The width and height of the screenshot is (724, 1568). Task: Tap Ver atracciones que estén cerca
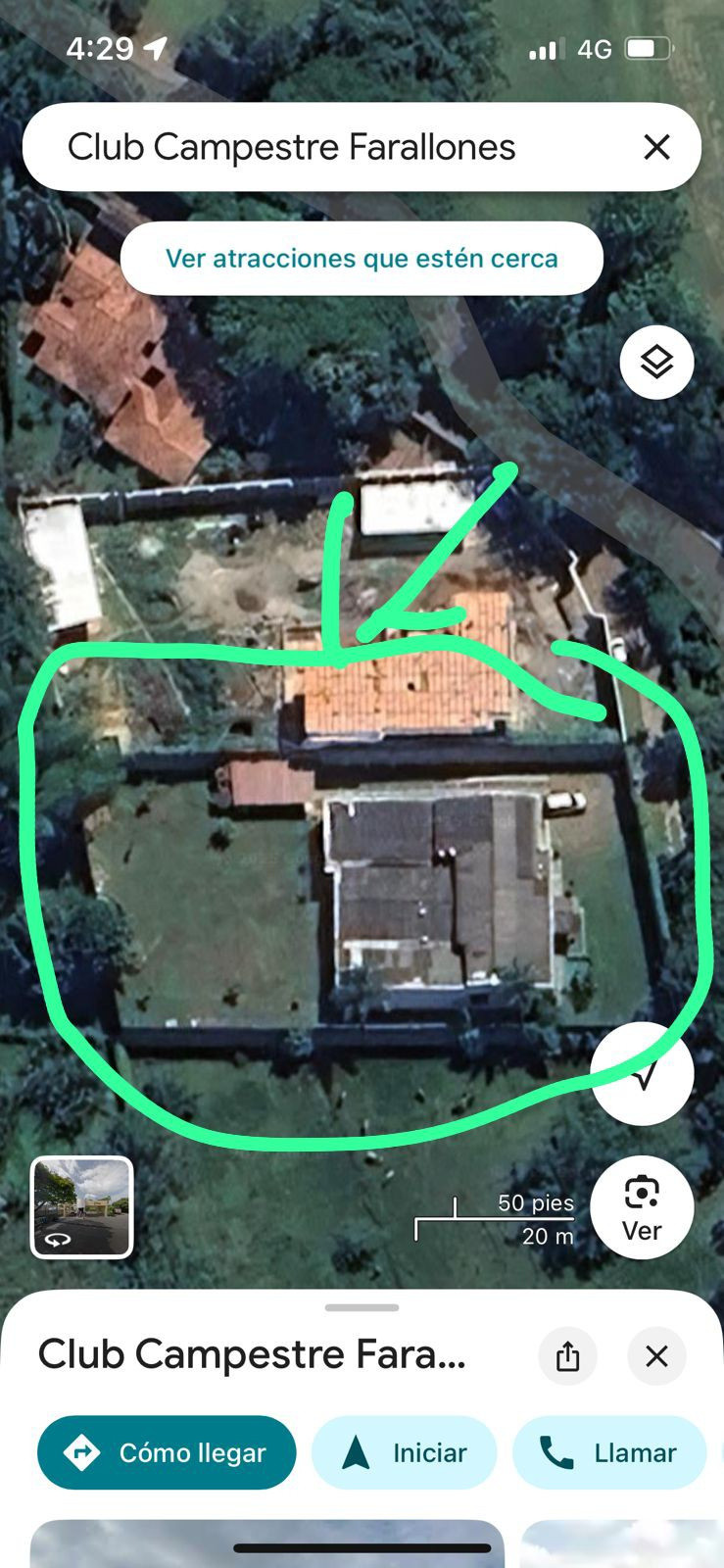click(x=362, y=259)
